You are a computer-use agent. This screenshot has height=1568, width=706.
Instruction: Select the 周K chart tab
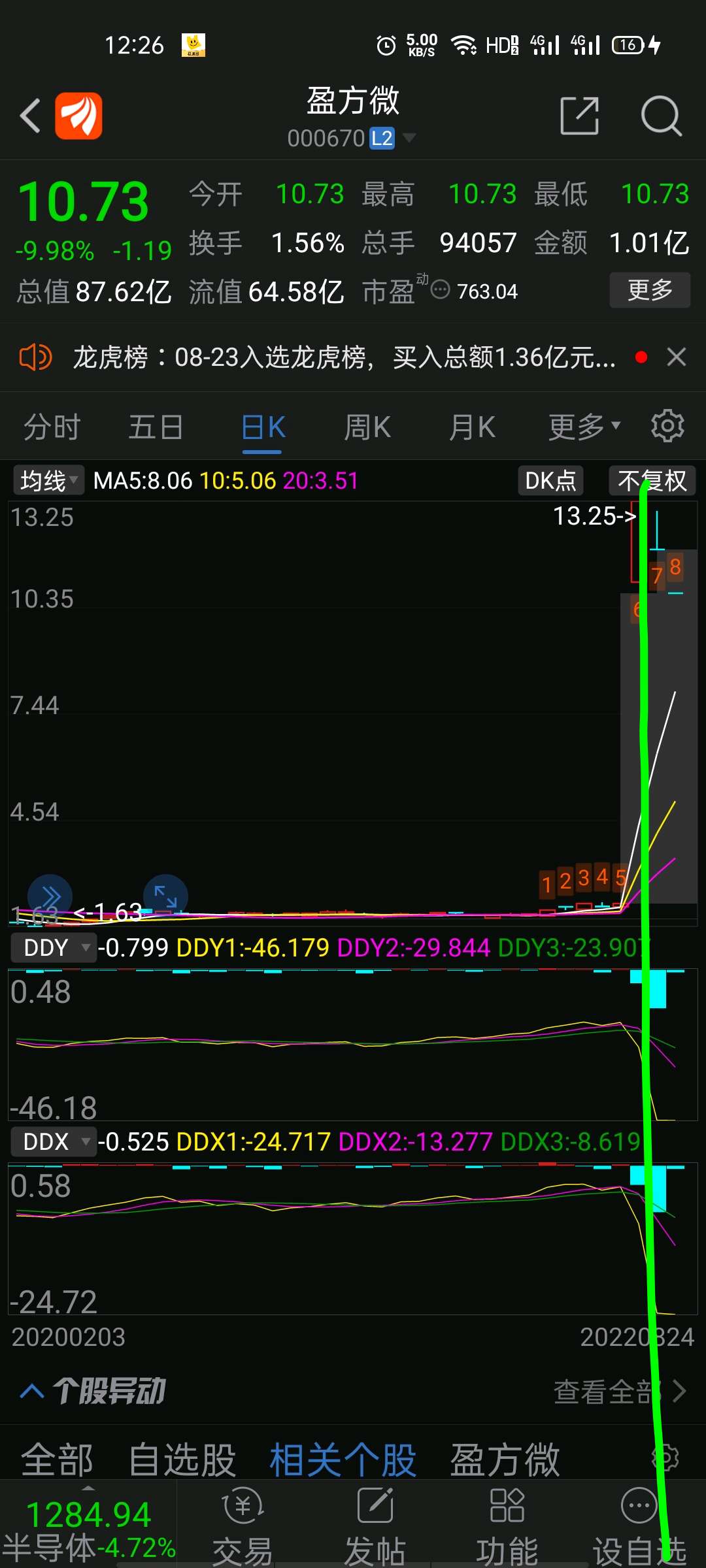[367, 428]
